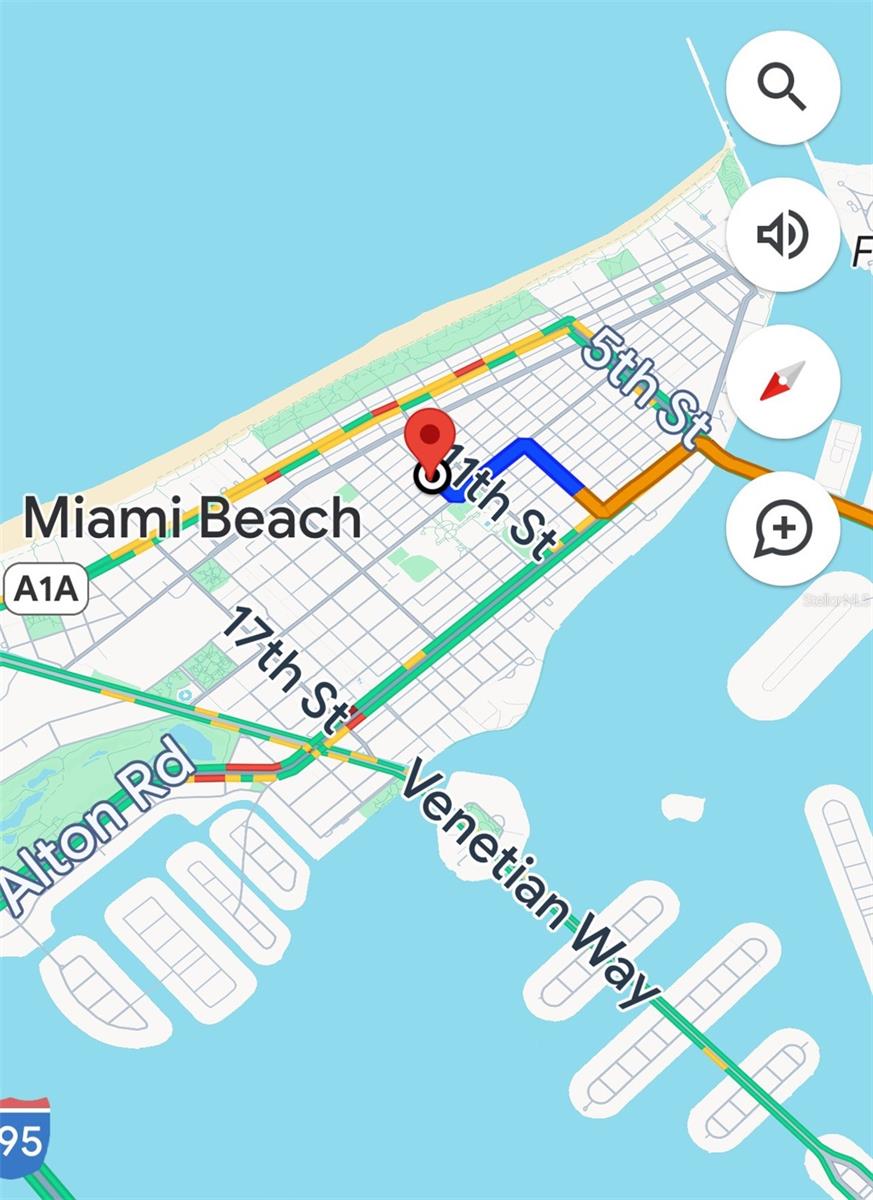
Task: Open search along the route
Action: (783, 88)
